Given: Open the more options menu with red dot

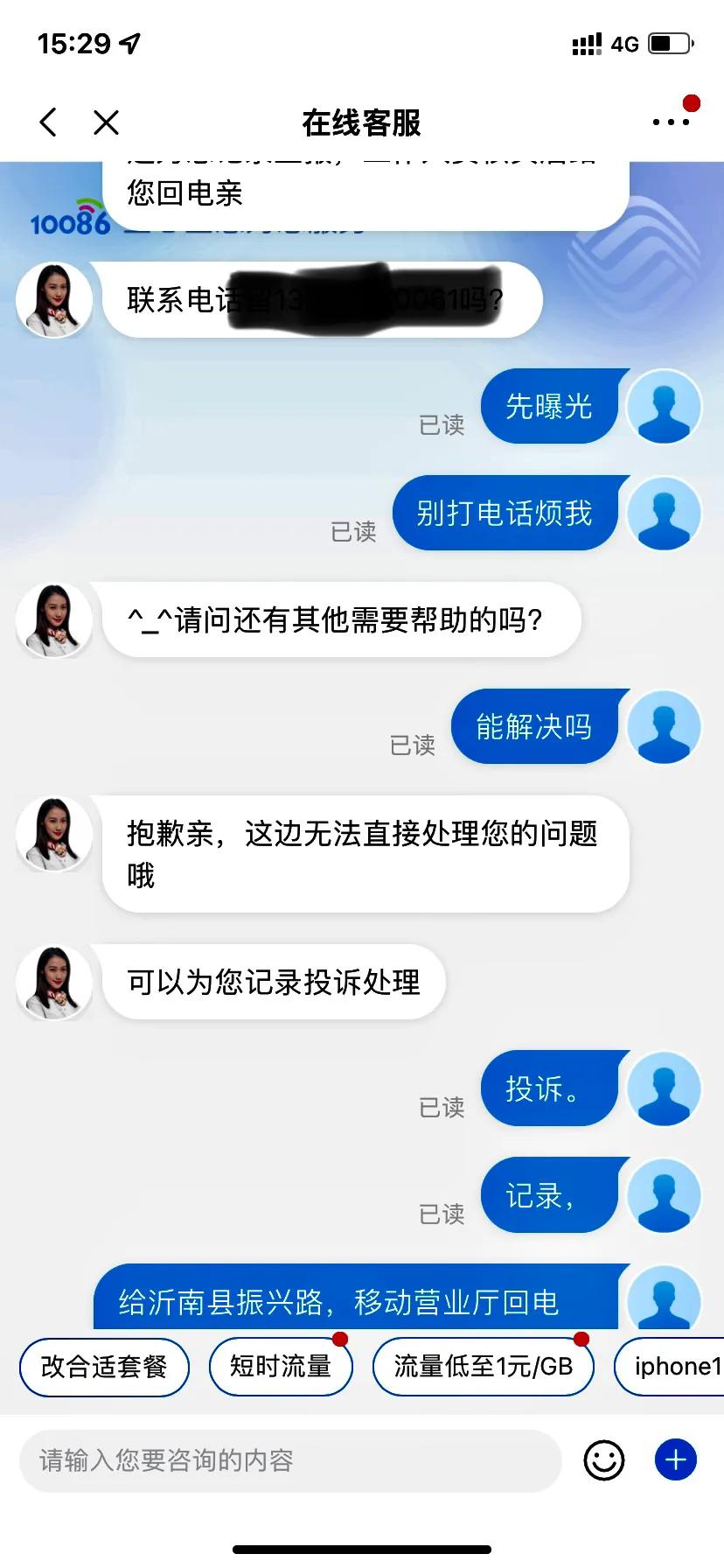Looking at the screenshot, I should coord(670,122).
